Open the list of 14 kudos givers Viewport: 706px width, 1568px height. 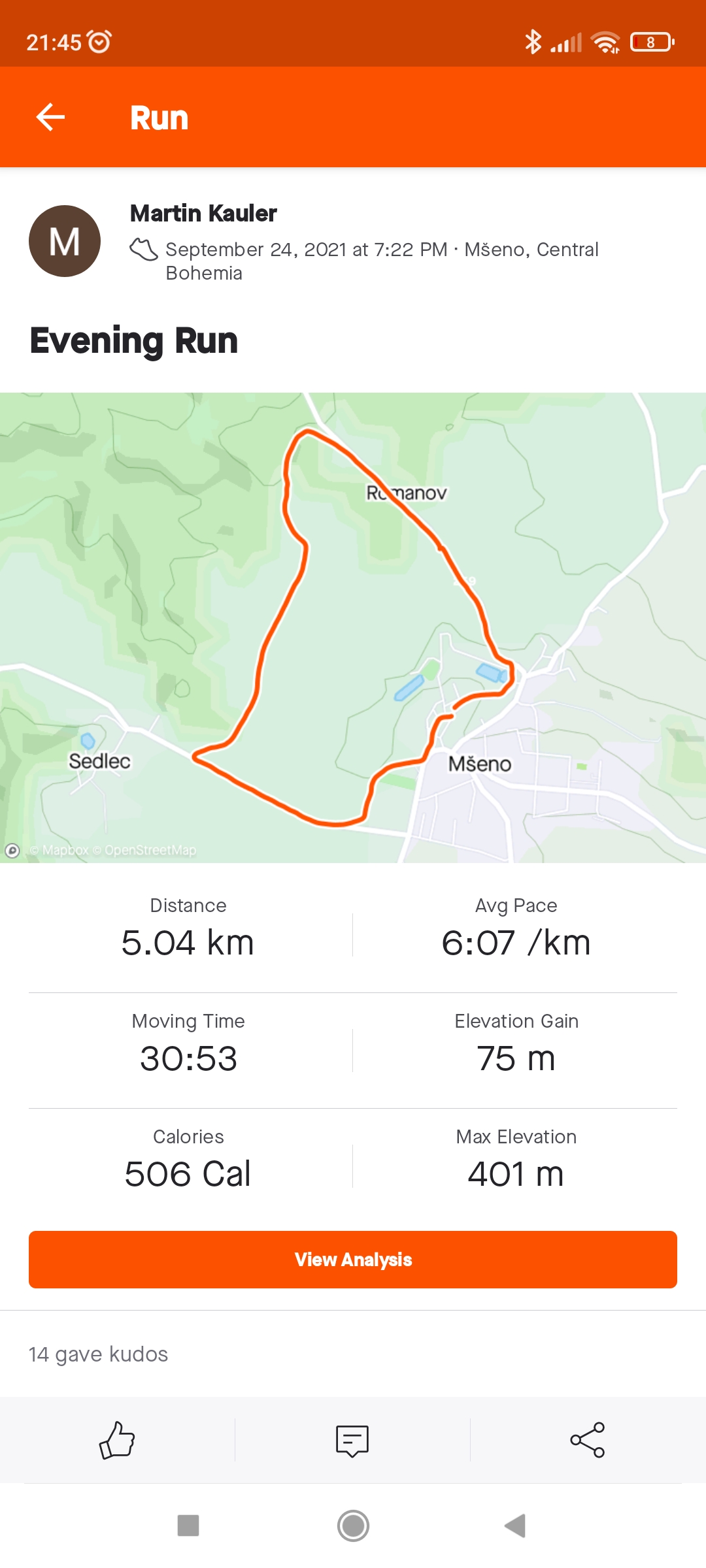pyautogui.click(x=98, y=1354)
